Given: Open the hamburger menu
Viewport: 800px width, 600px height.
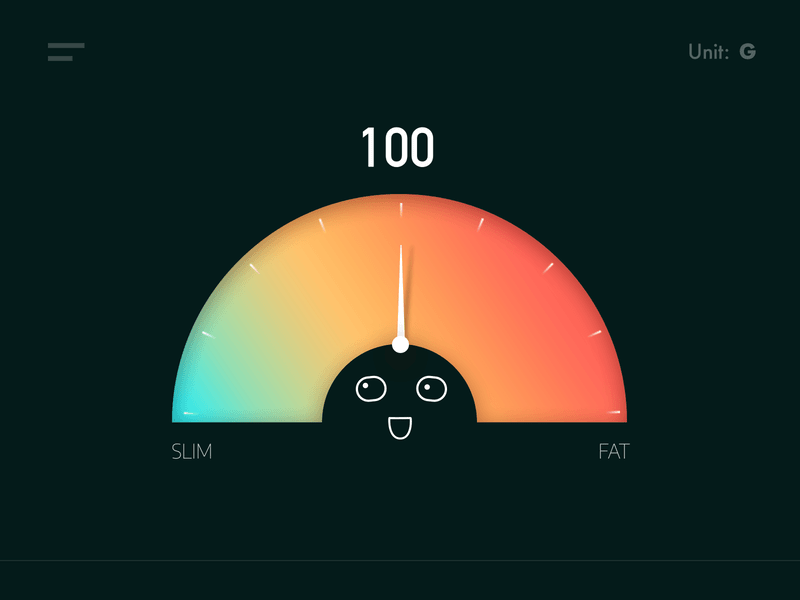Looking at the screenshot, I should (x=65, y=52).
